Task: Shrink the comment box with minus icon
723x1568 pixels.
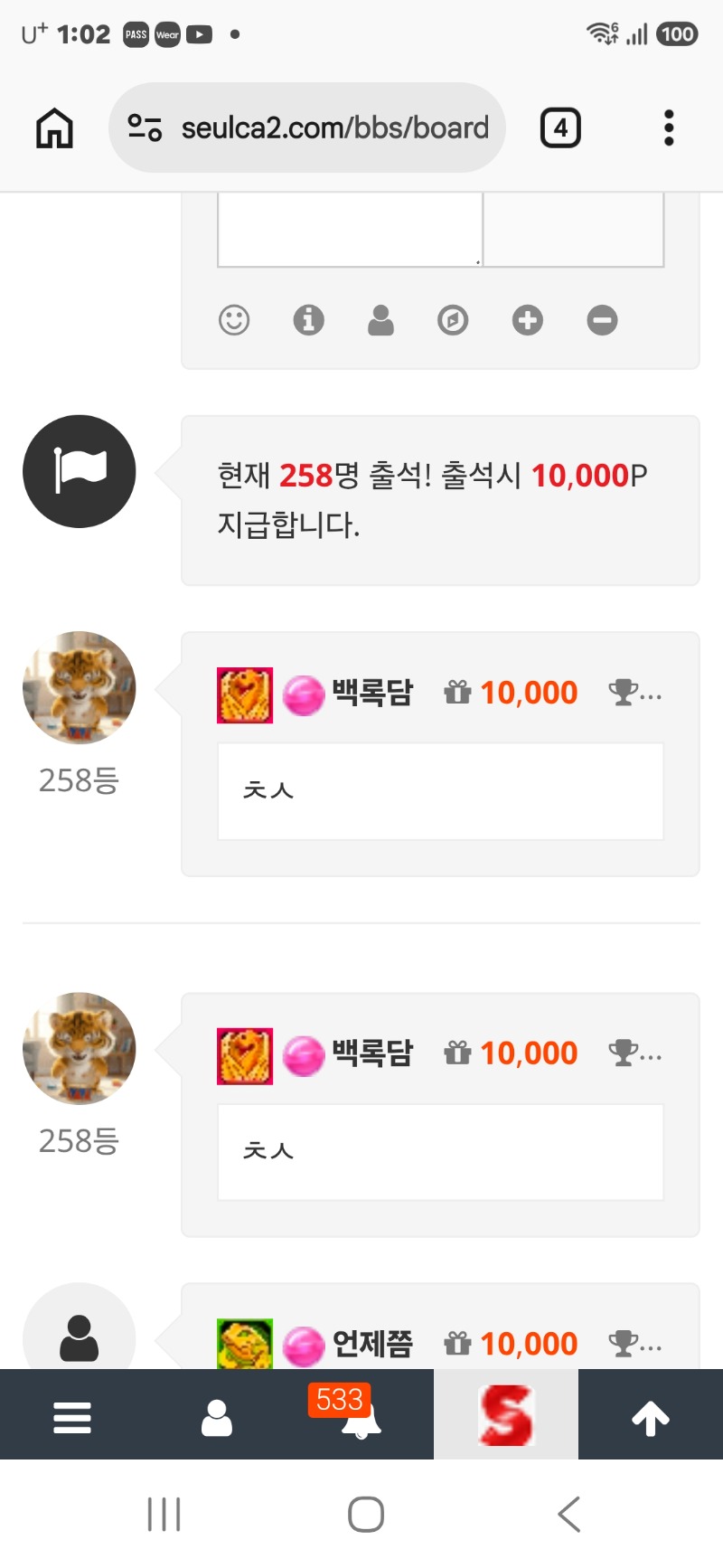Action: coord(602,320)
